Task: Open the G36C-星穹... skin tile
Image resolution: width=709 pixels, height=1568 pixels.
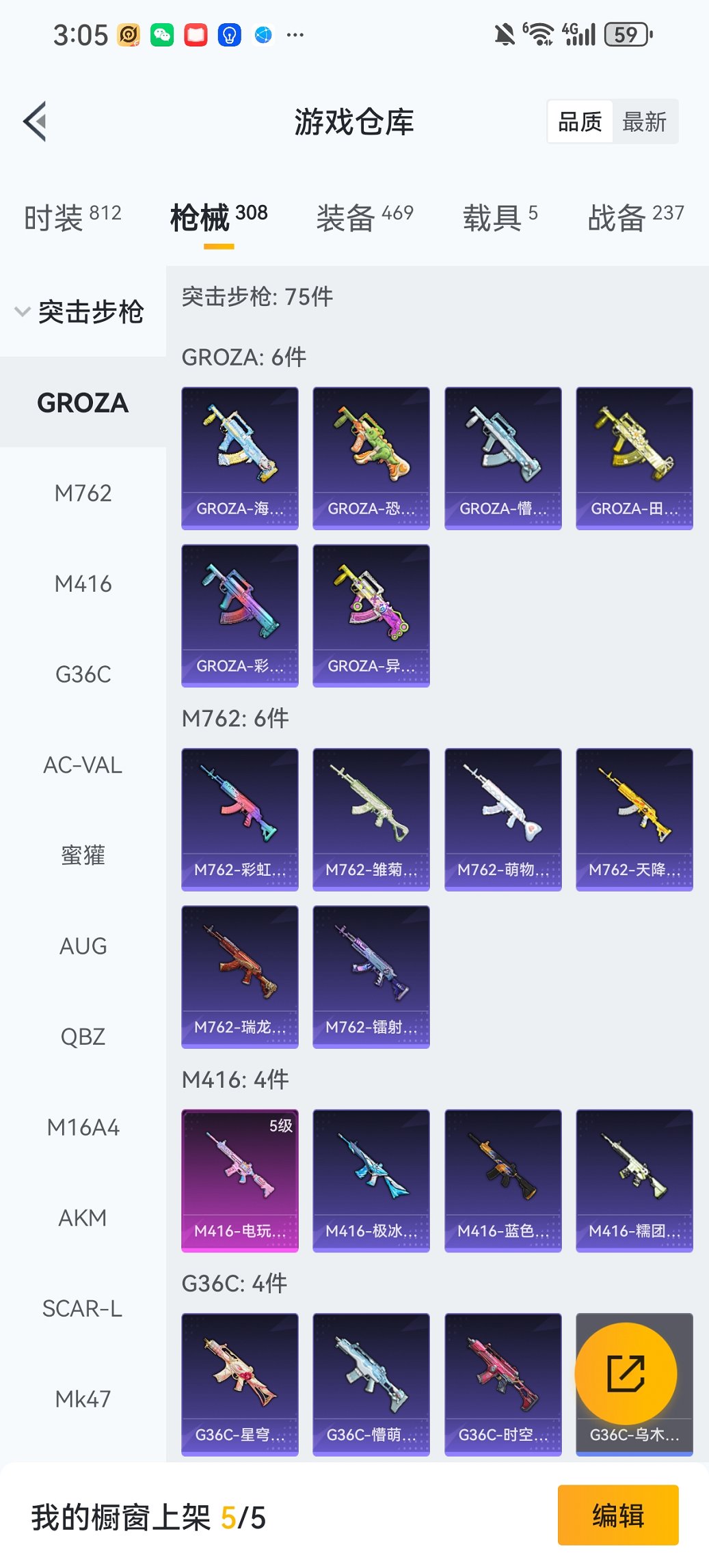Action: point(240,1384)
